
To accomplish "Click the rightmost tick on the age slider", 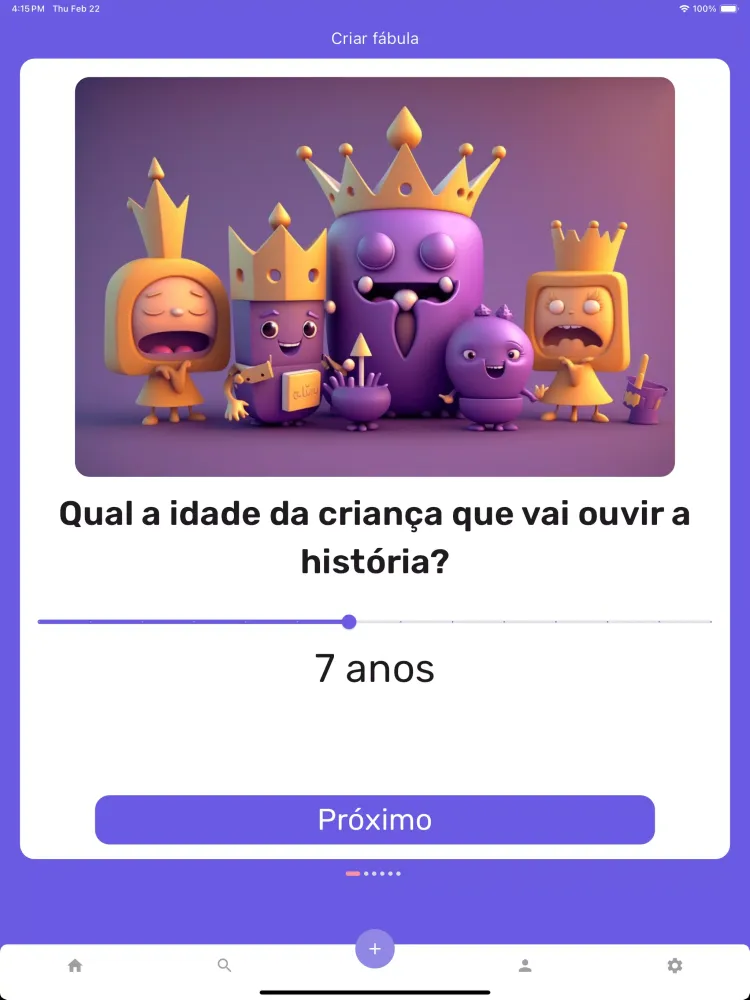I will [x=712, y=621].
